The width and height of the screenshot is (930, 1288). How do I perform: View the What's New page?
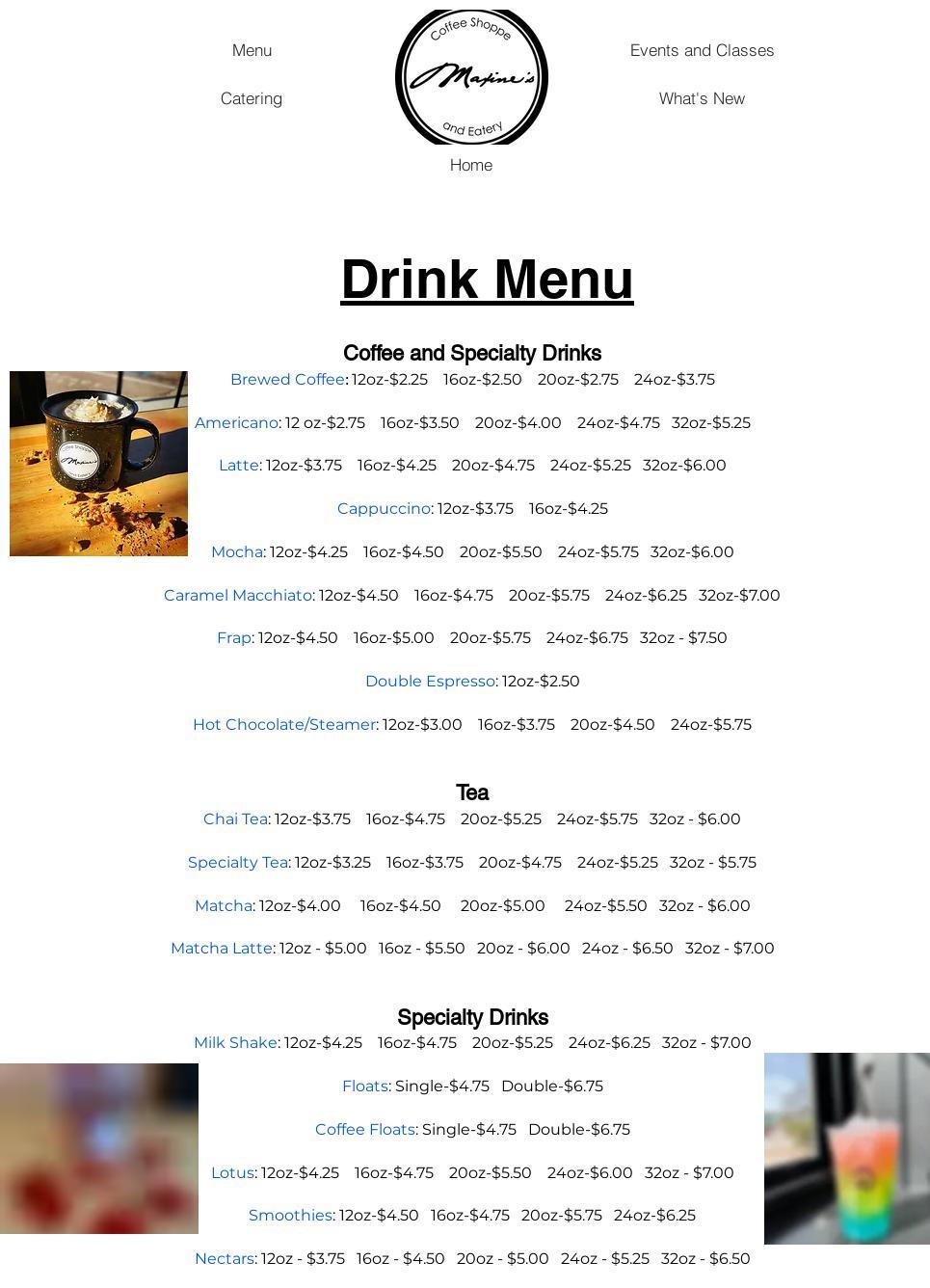pos(702,98)
